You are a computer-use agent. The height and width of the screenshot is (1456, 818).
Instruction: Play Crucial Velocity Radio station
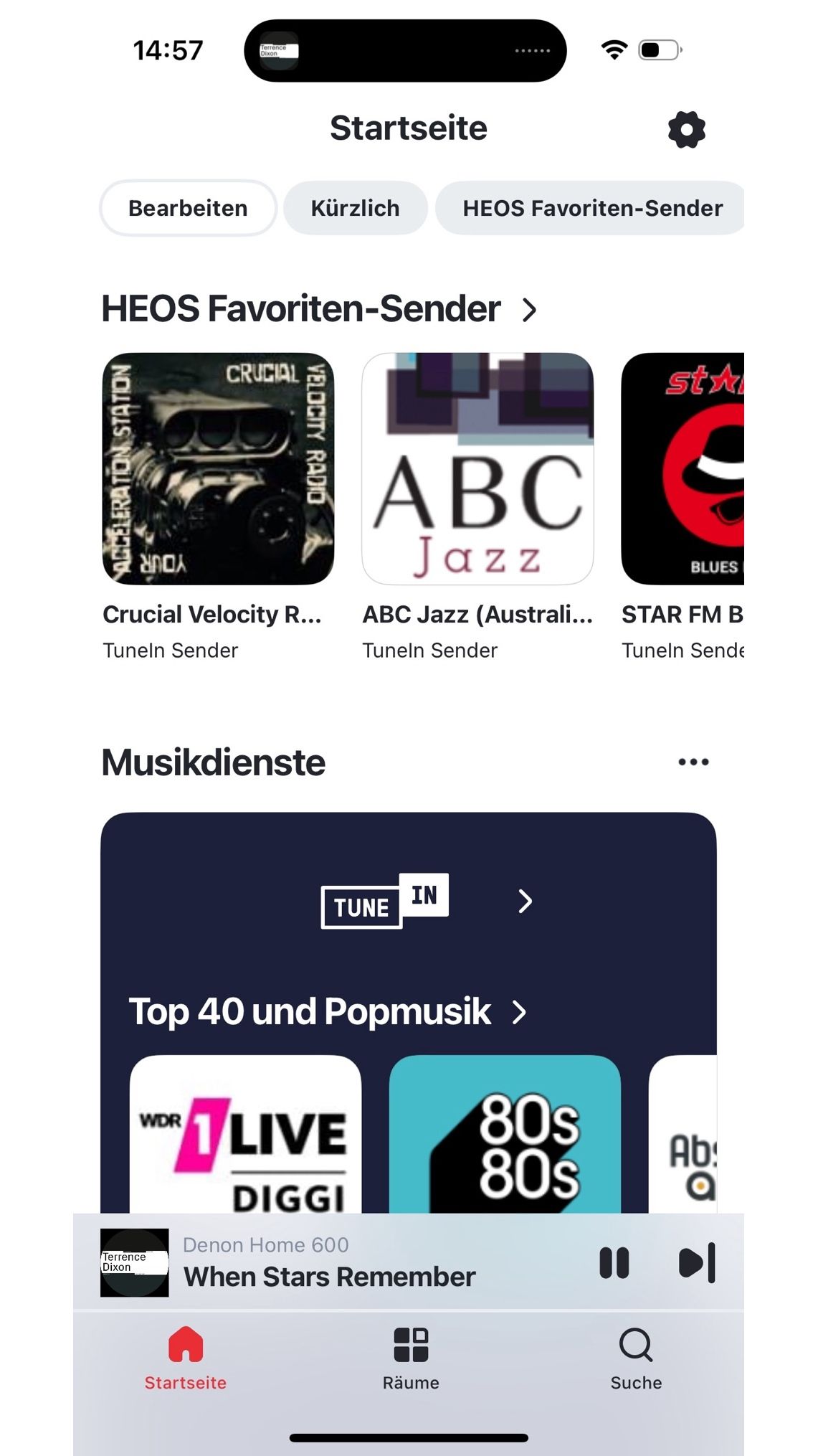click(218, 469)
